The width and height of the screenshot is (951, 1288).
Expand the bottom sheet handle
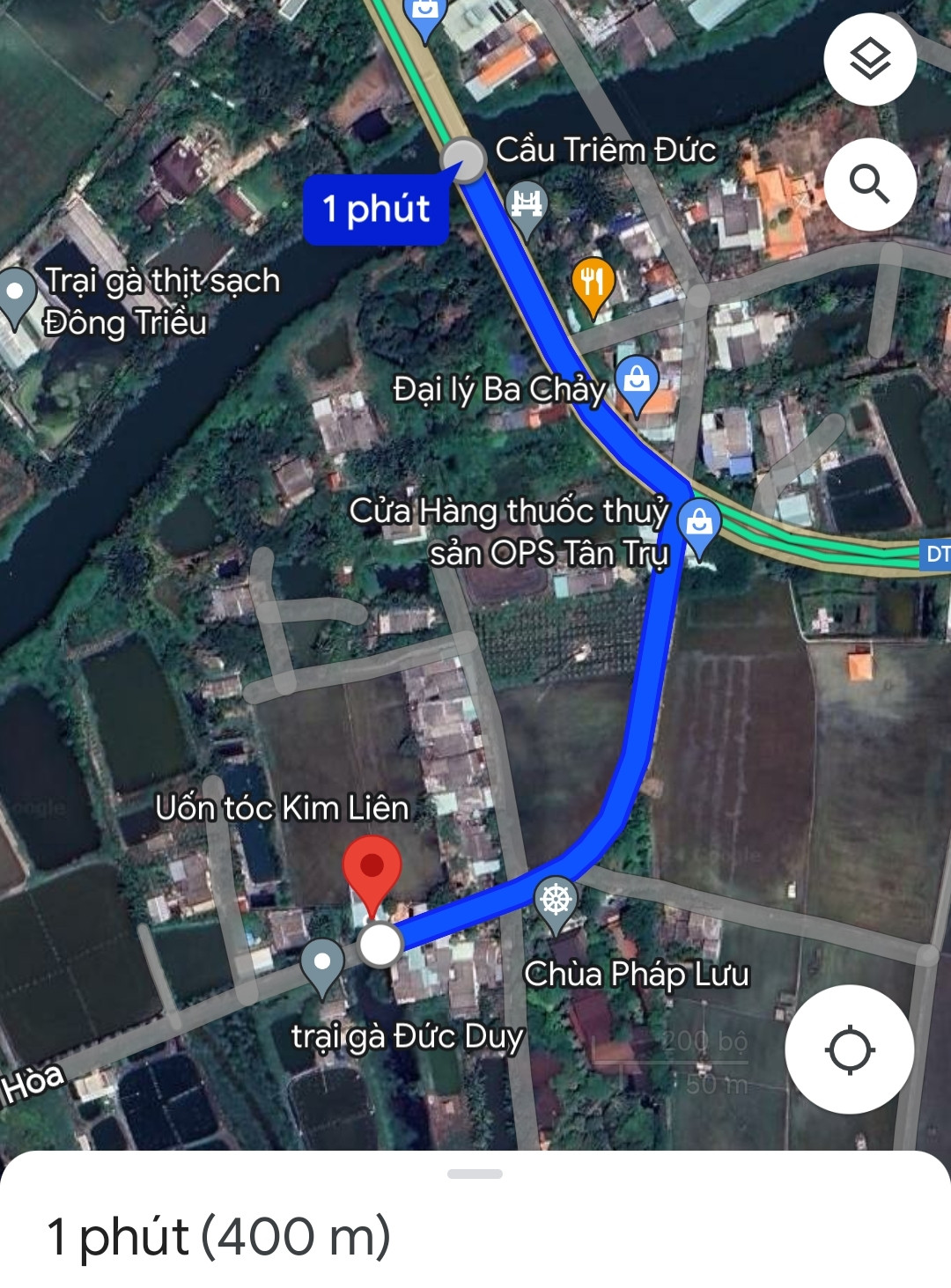pos(475,1174)
